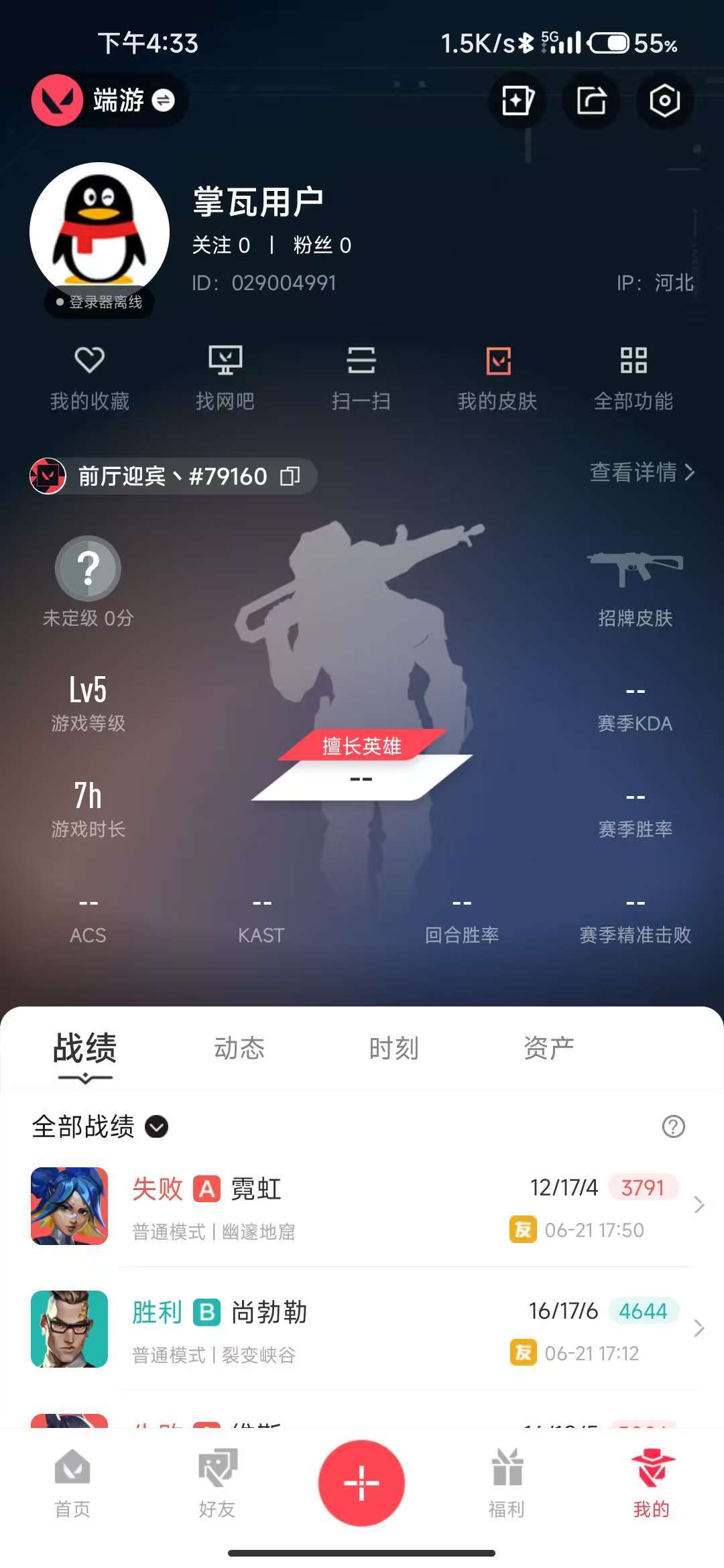Open the settings gear icon
724x1568 pixels.
664,101
